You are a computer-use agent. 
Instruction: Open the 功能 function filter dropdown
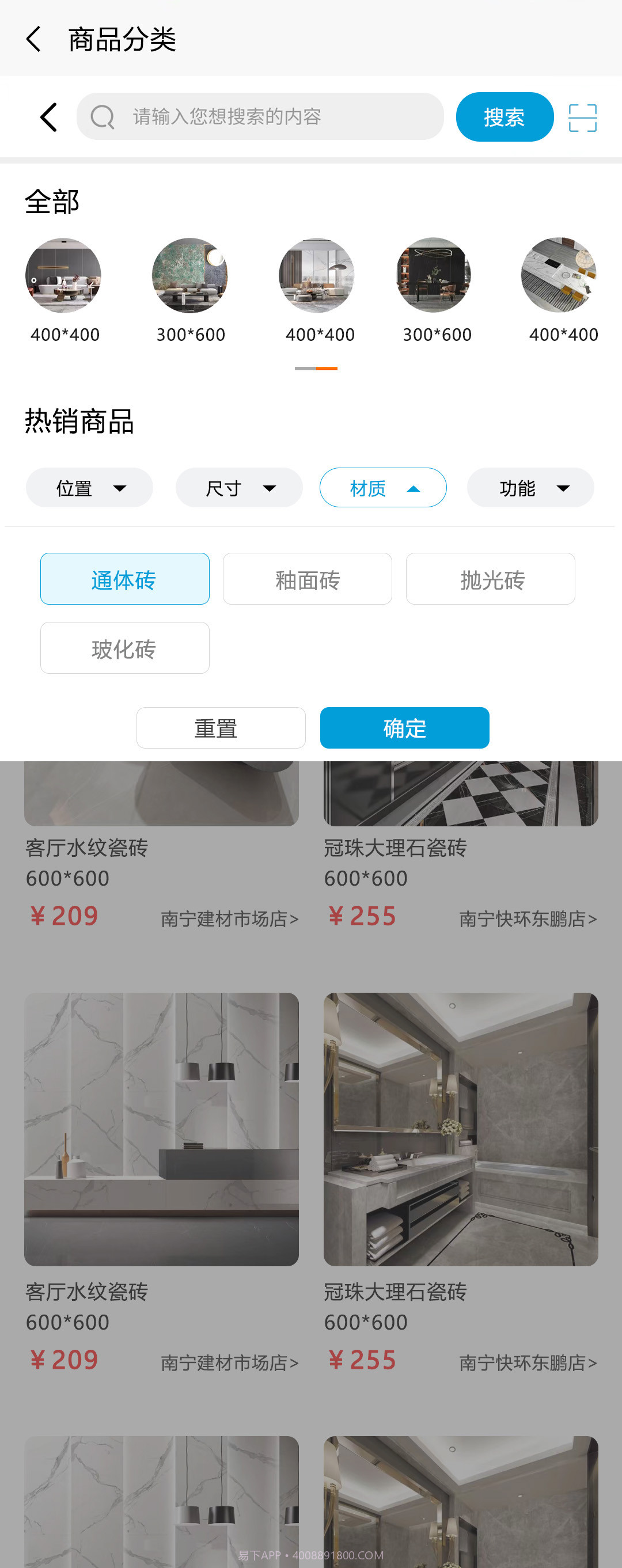tap(529, 488)
